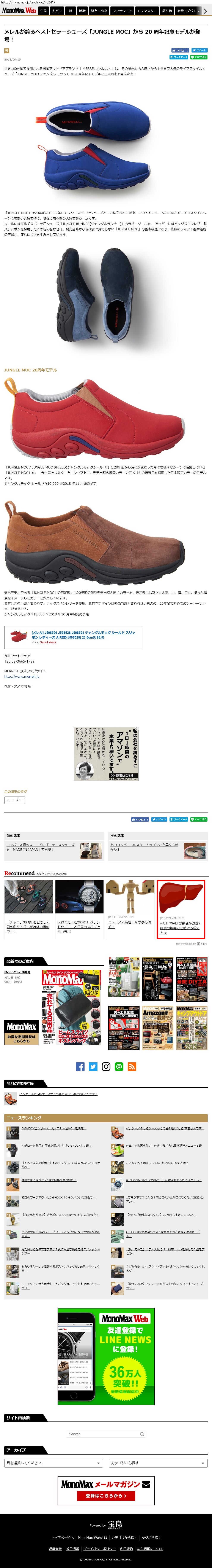Switch to the ファッション category tab

coord(122,11)
